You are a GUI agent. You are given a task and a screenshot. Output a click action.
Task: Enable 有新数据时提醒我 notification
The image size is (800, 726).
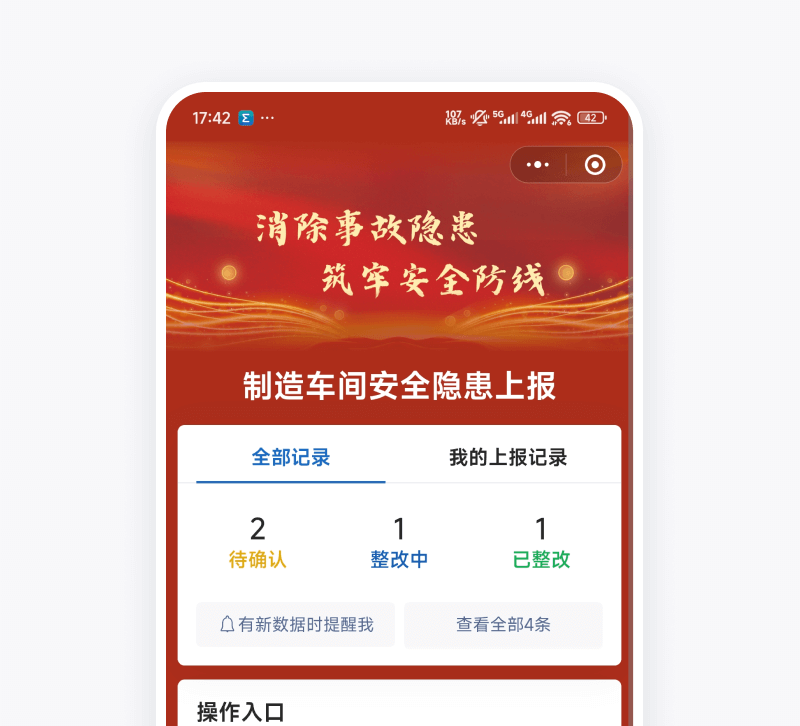point(296,625)
